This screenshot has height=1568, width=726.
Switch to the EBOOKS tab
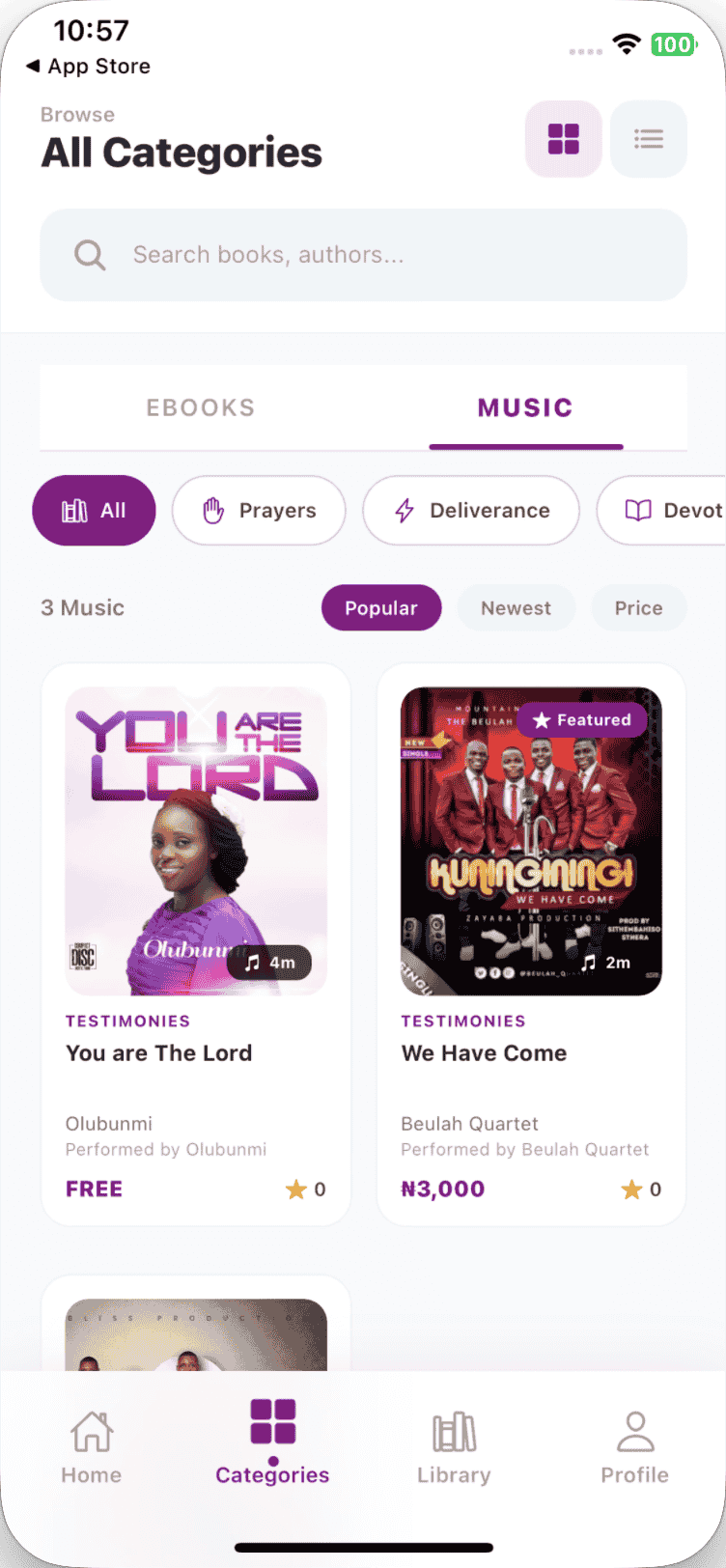[x=201, y=407]
